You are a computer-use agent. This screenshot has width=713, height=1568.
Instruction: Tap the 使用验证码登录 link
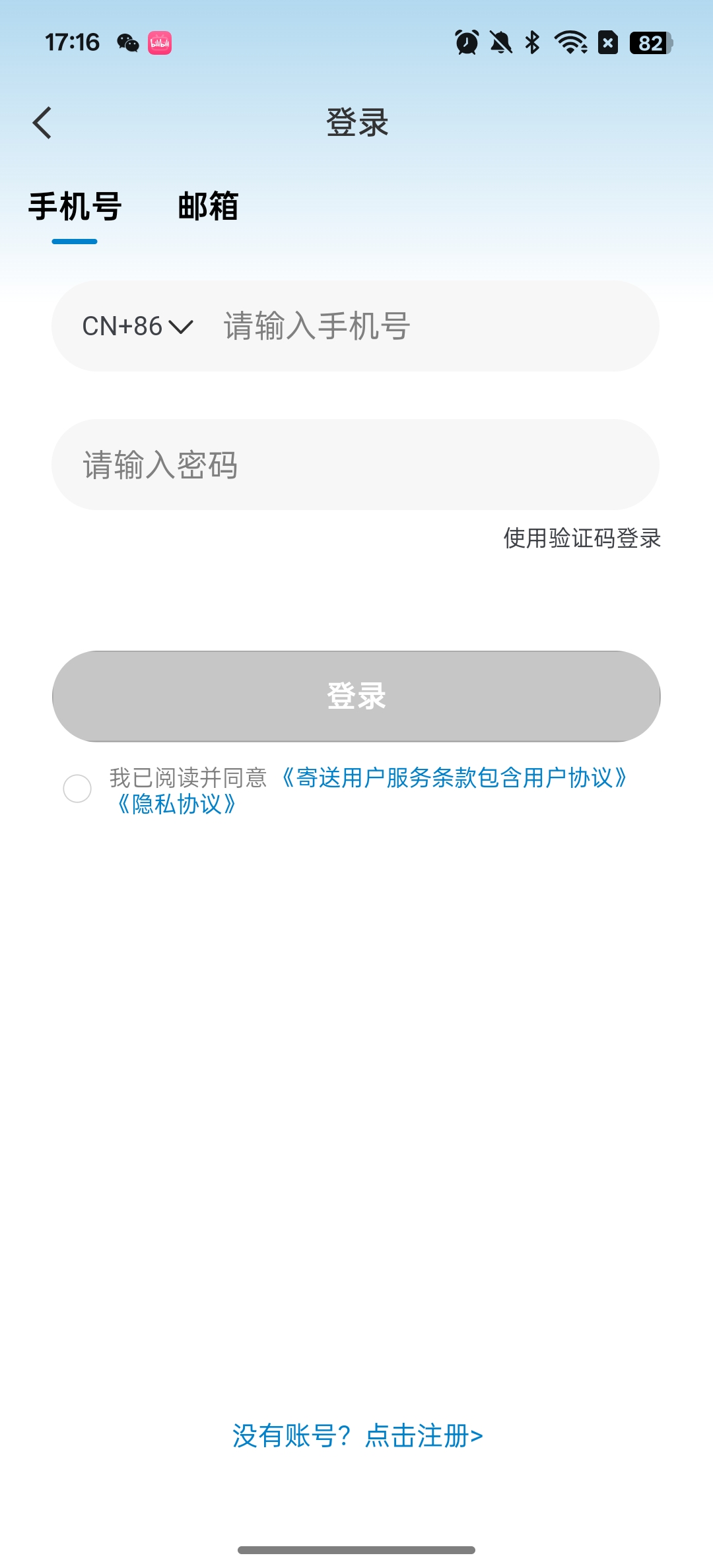[582, 539]
